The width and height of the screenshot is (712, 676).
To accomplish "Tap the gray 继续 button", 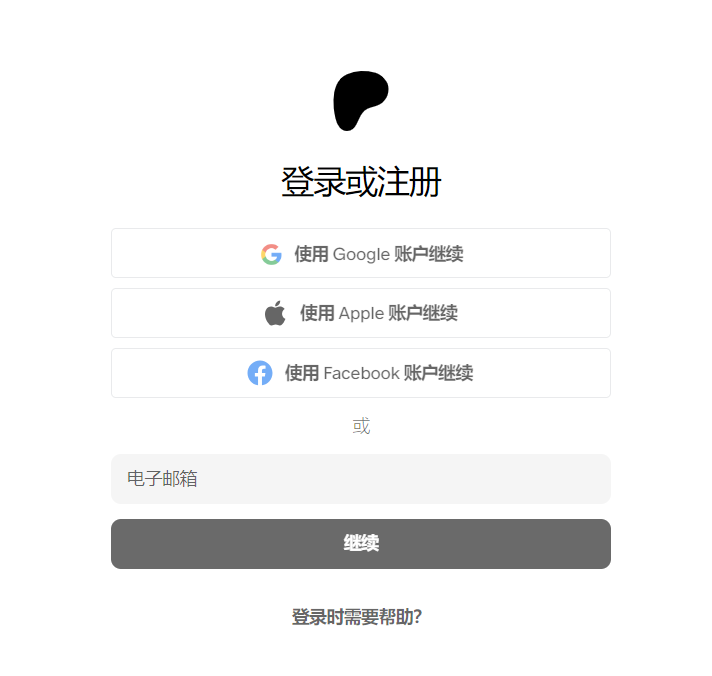I will click(x=360, y=544).
